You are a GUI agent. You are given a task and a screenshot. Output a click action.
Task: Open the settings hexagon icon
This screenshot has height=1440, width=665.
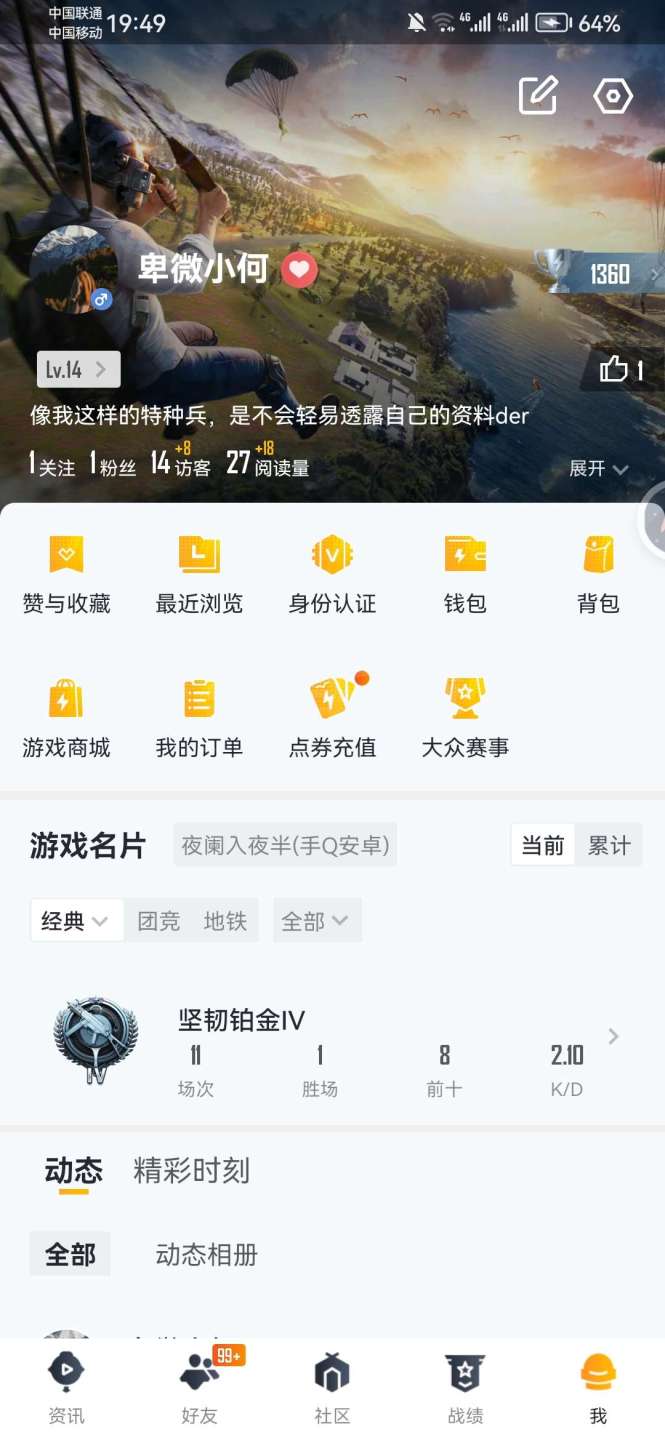(x=612, y=96)
